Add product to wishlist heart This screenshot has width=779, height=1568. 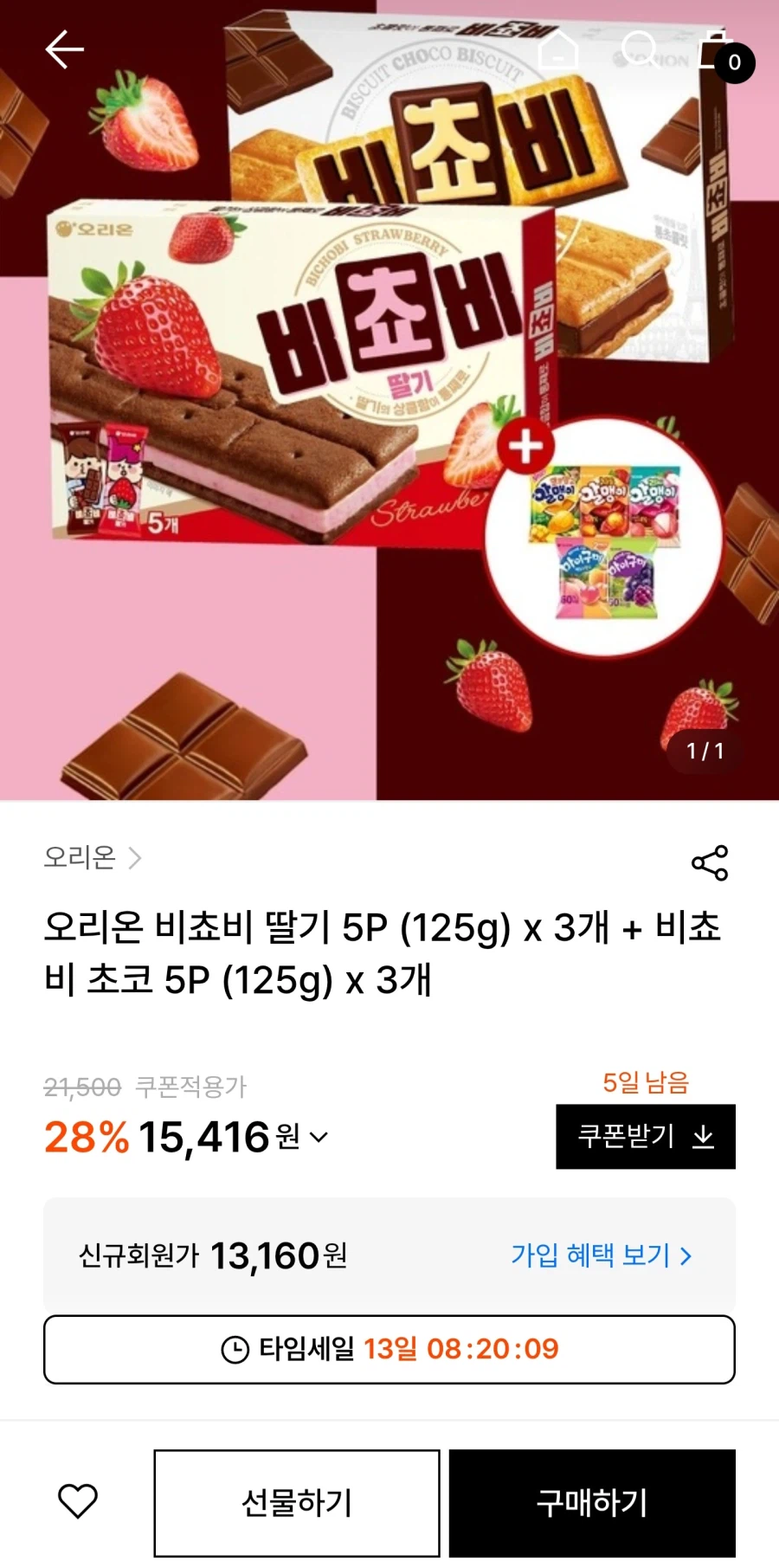78,1502
